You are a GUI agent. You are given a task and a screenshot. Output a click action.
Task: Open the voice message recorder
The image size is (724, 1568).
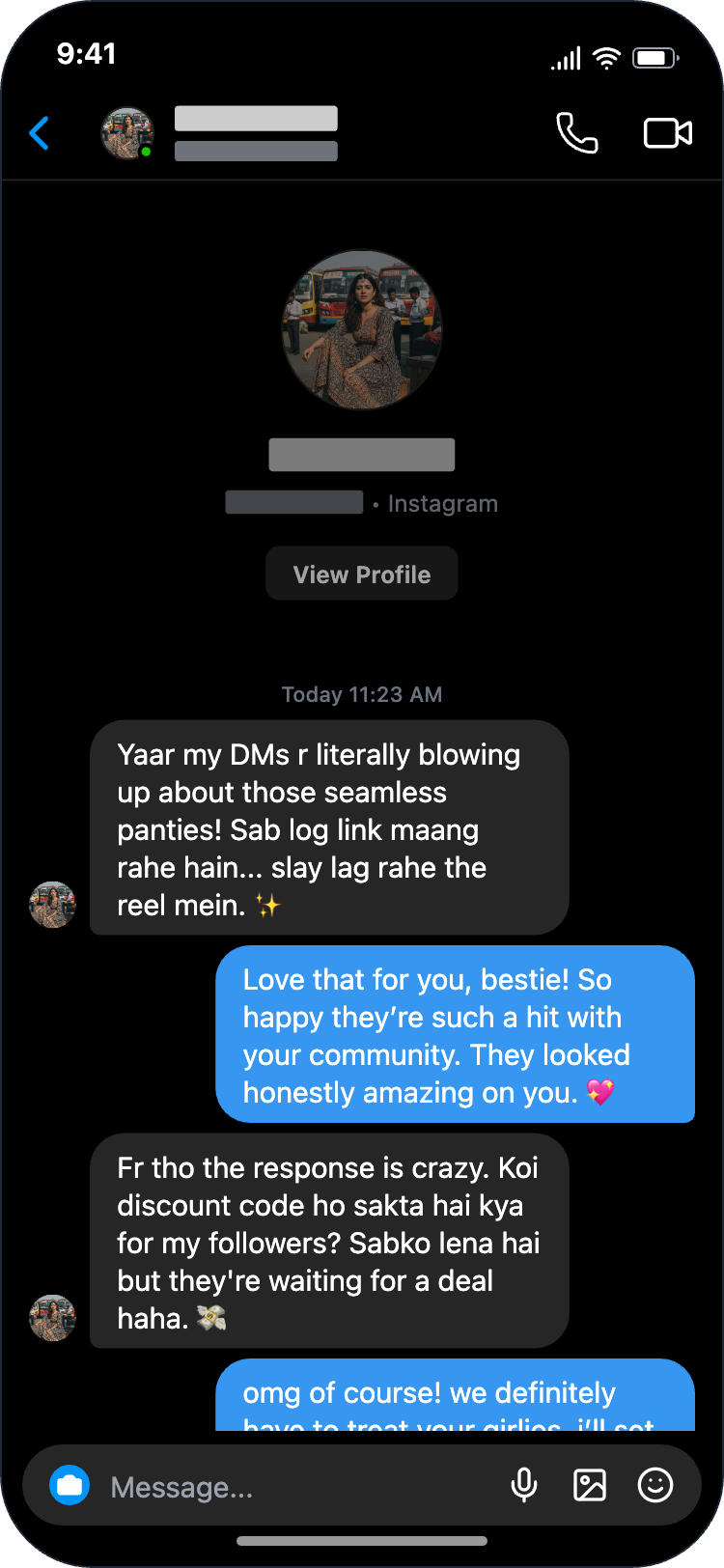click(524, 1486)
